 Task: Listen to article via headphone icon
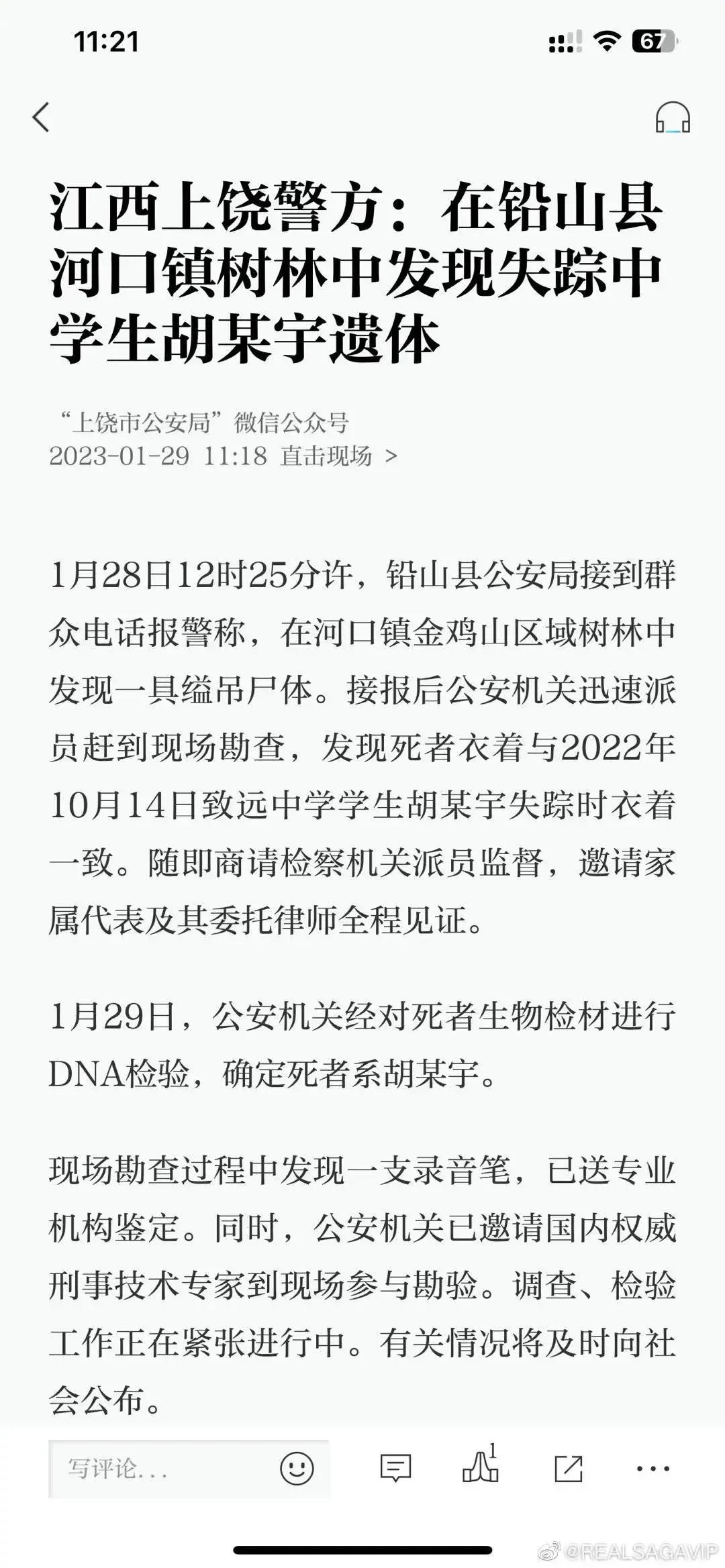[673, 117]
